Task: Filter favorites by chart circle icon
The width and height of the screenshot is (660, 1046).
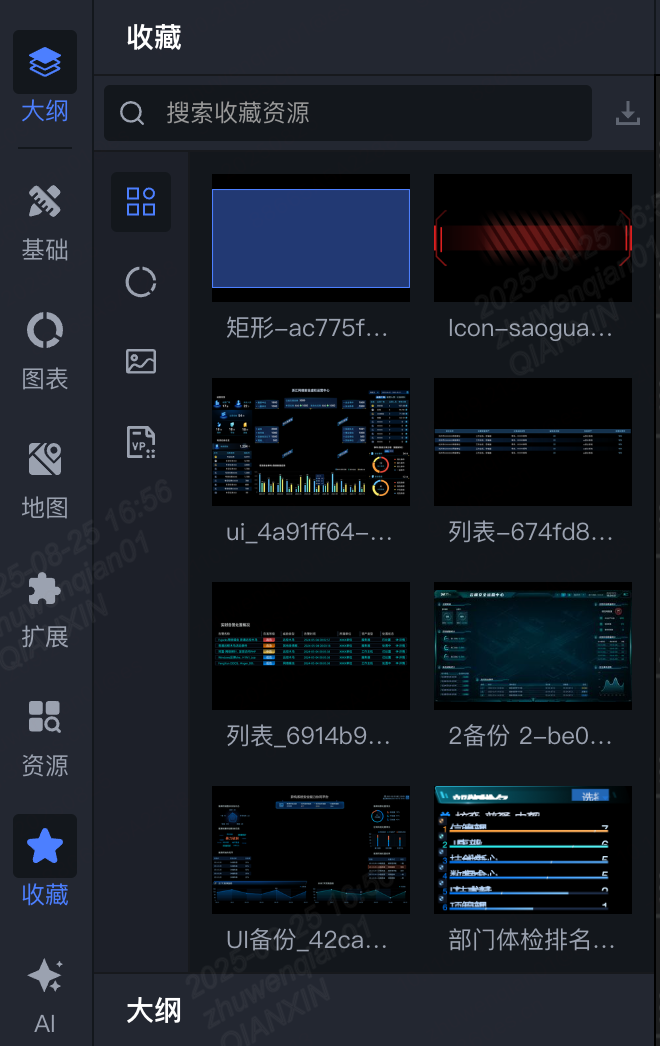Action: click(141, 281)
